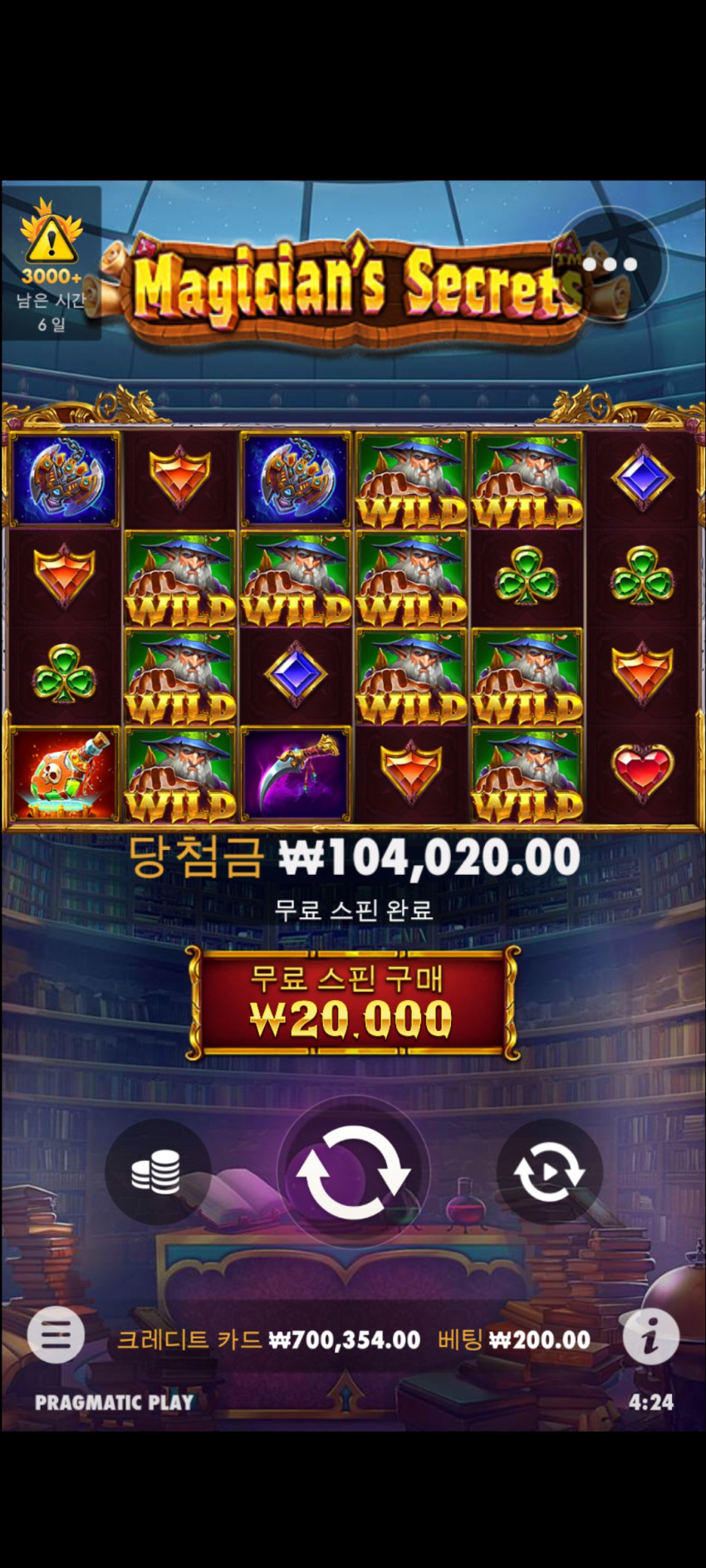Open the hamburger menu
The image size is (706, 1568).
[56, 1336]
